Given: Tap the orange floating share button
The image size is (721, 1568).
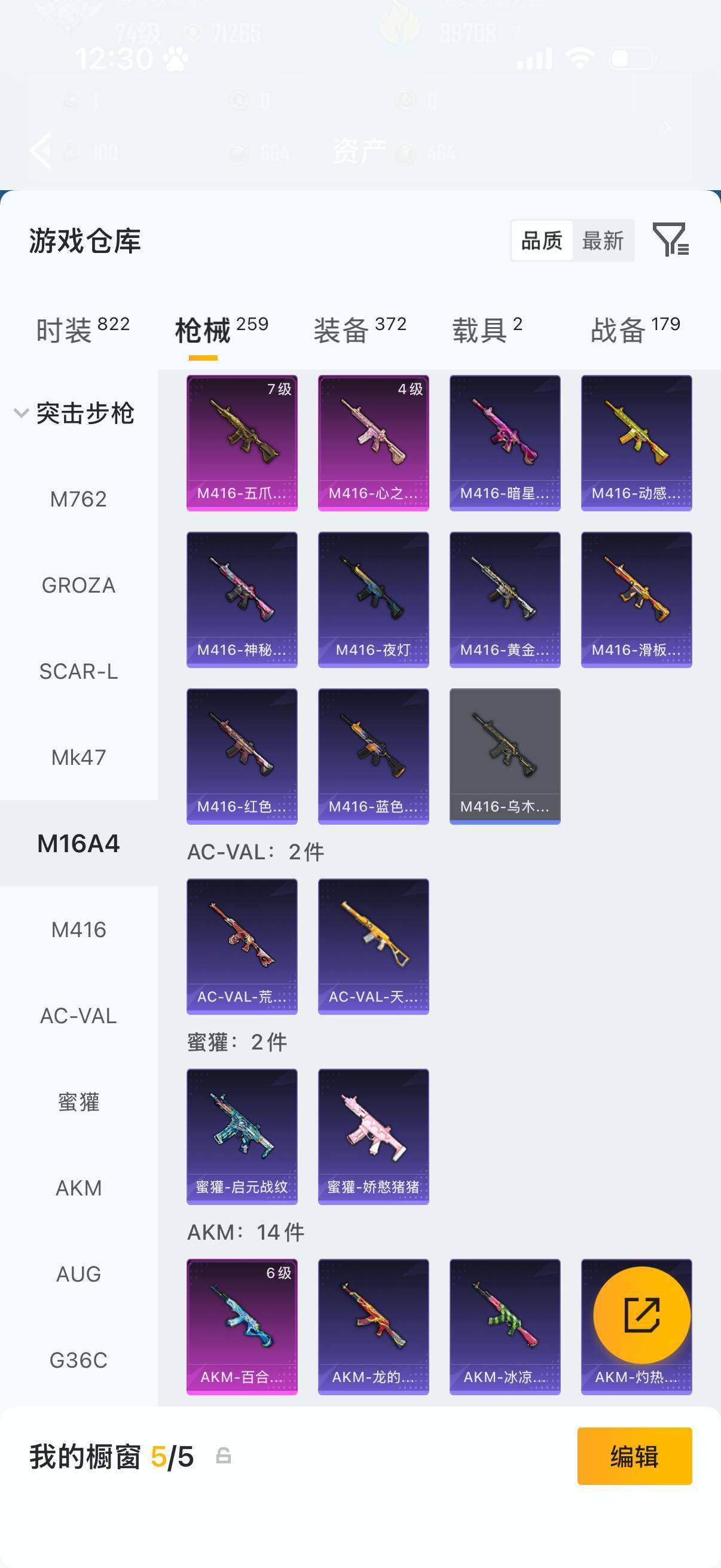Looking at the screenshot, I should point(642,1315).
